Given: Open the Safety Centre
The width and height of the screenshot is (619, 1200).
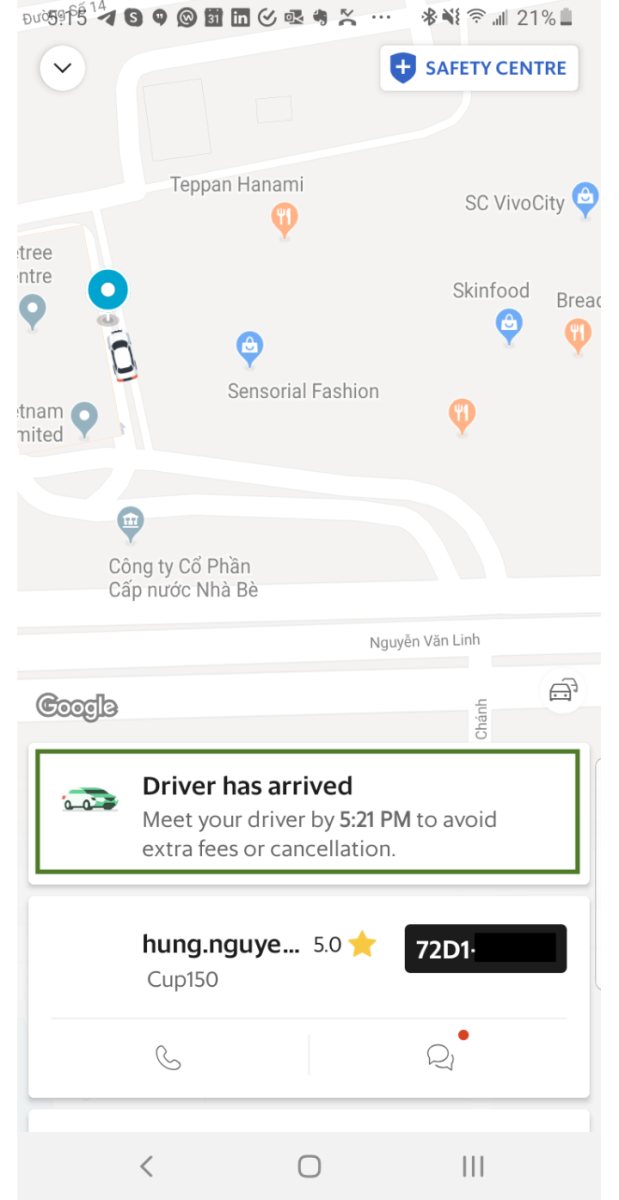Looking at the screenshot, I should pos(479,69).
